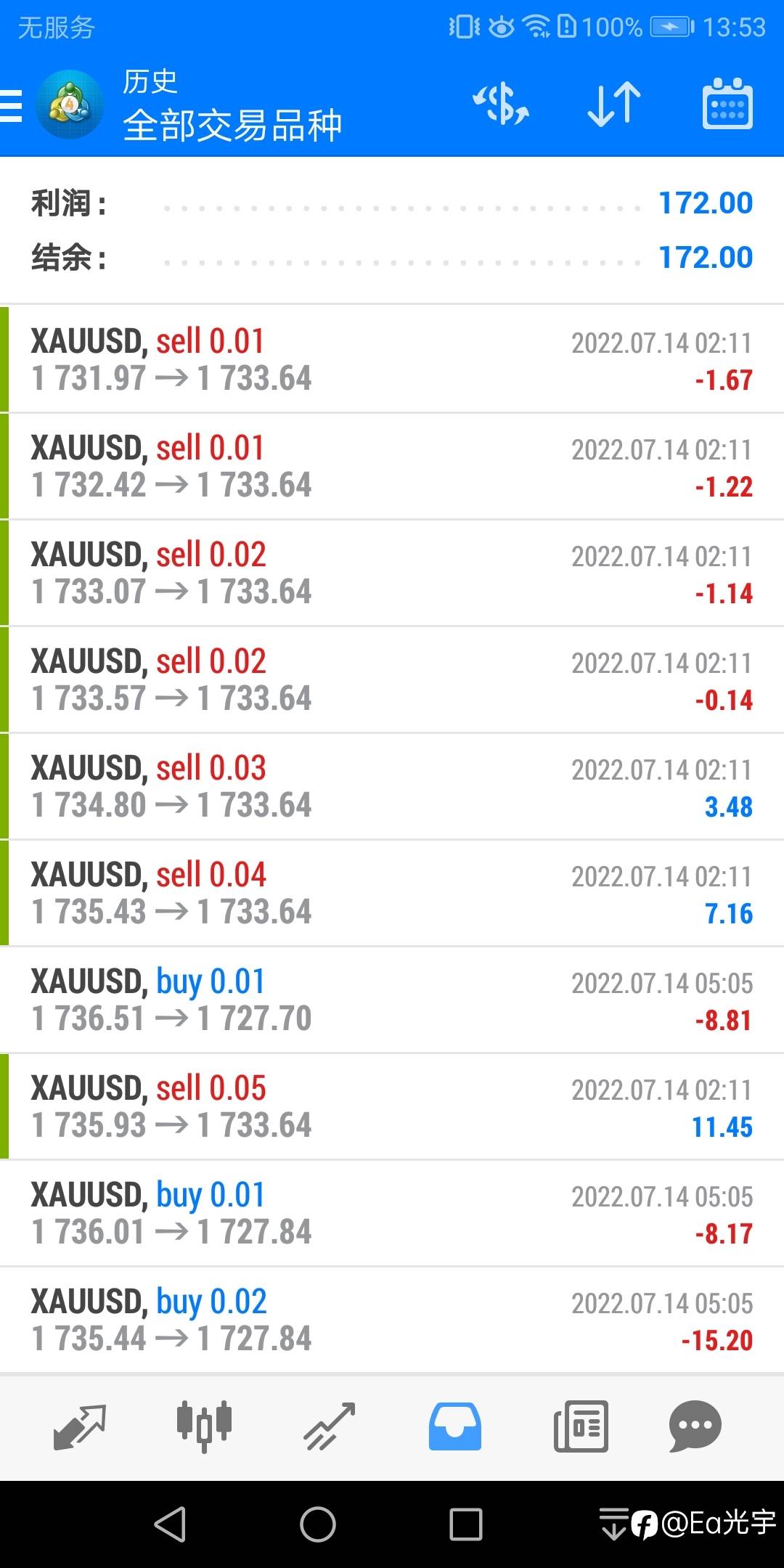Open the hamburger drawer menu

(x=12, y=105)
